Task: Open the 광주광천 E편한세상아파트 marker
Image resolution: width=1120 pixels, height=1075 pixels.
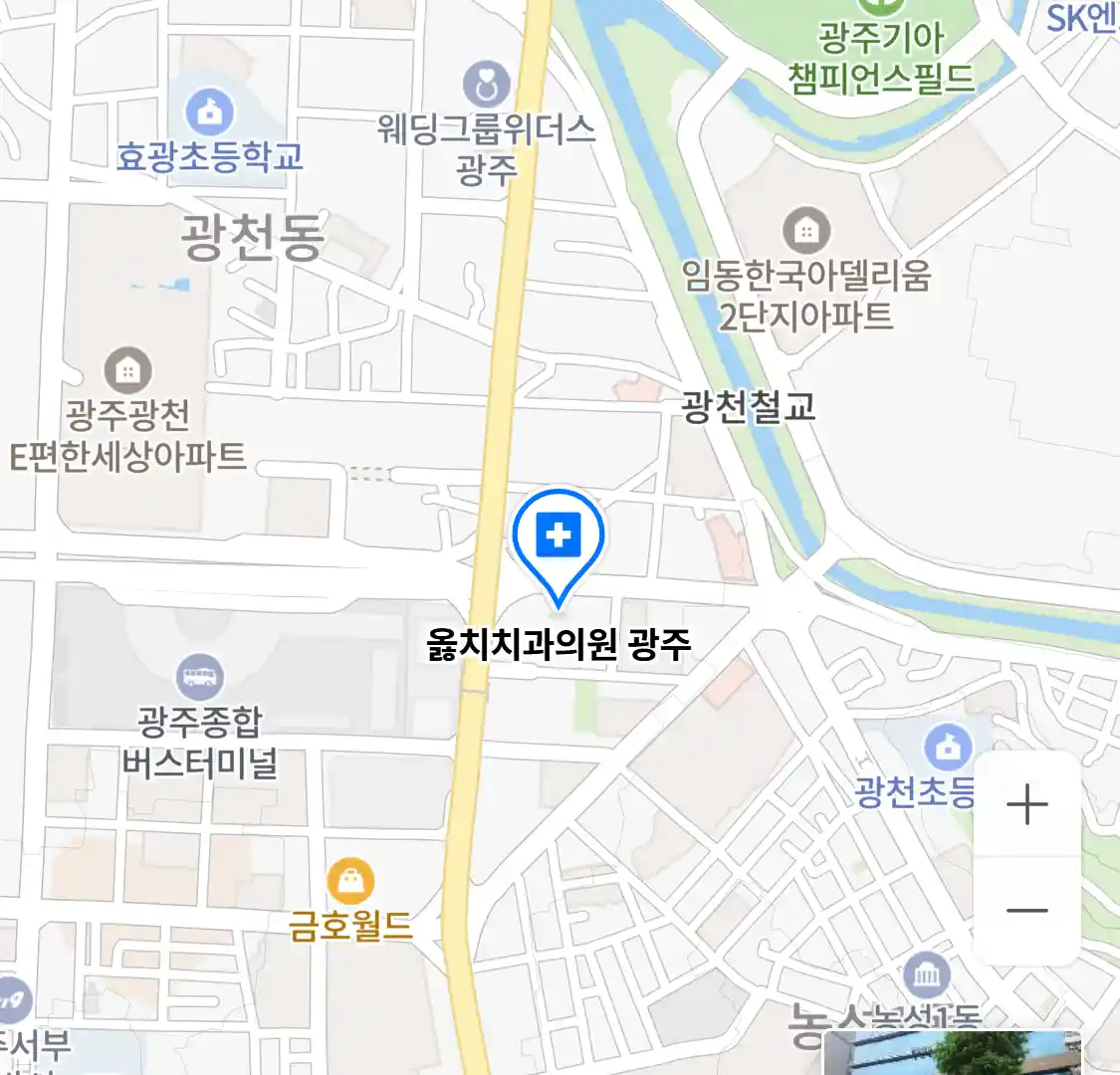Action: point(127,371)
